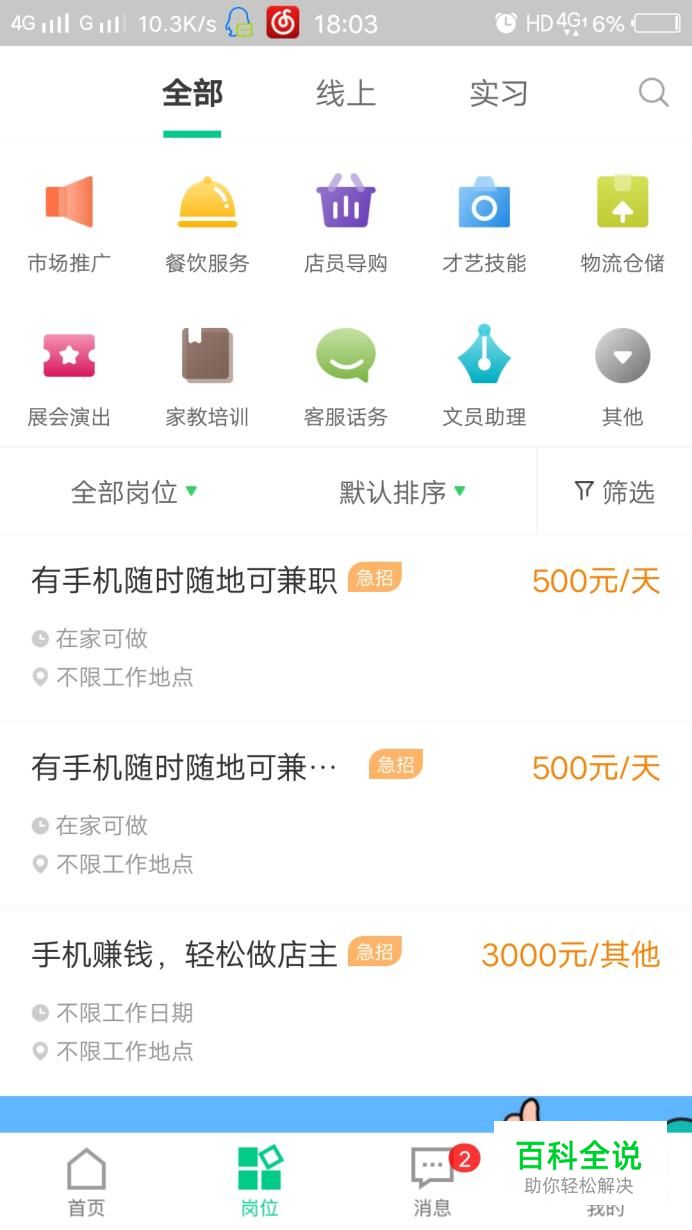Image resolution: width=692 pixels, height=1230 pixels.
Task: Open the 店员导购 category
Action: coord(346,224)
